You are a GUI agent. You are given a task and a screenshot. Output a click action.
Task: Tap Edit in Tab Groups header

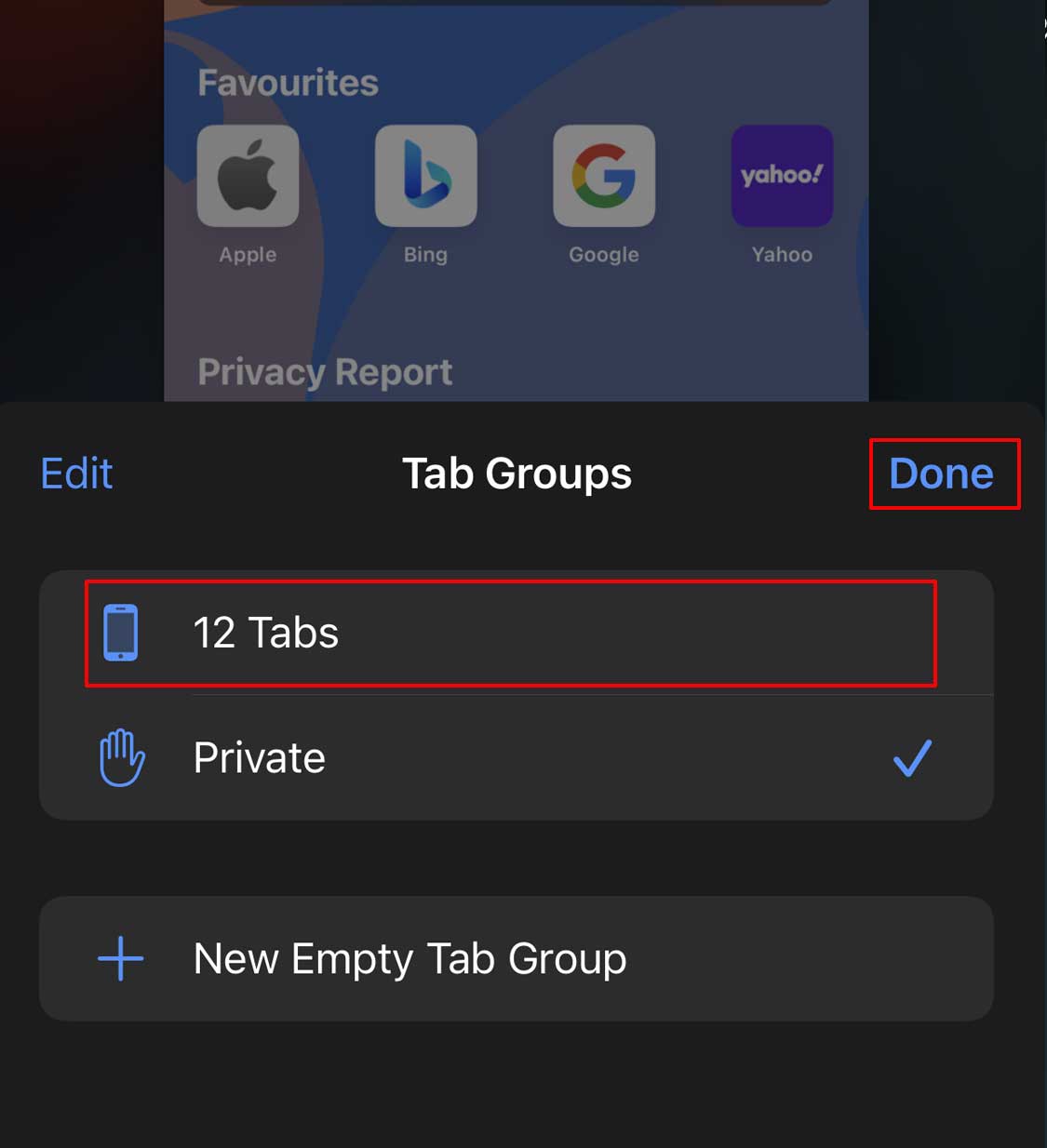click(76, 474)
